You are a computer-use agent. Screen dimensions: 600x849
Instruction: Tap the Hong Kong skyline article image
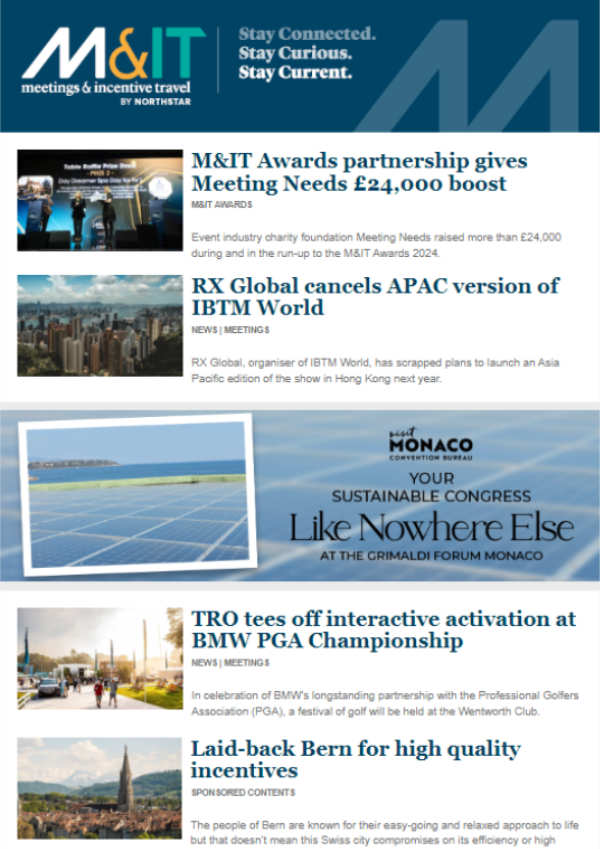click(100, 325)
